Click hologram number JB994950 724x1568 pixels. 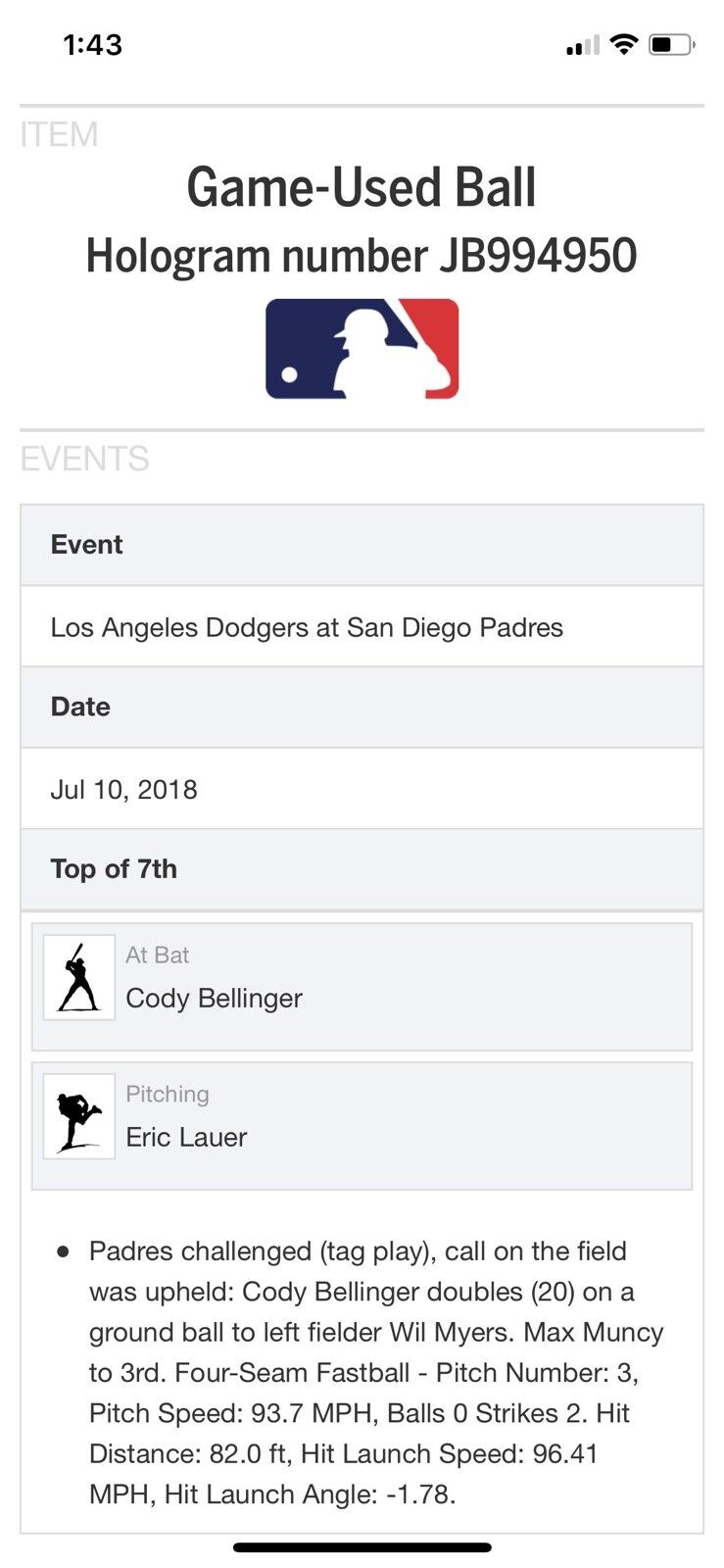point(362,255)
